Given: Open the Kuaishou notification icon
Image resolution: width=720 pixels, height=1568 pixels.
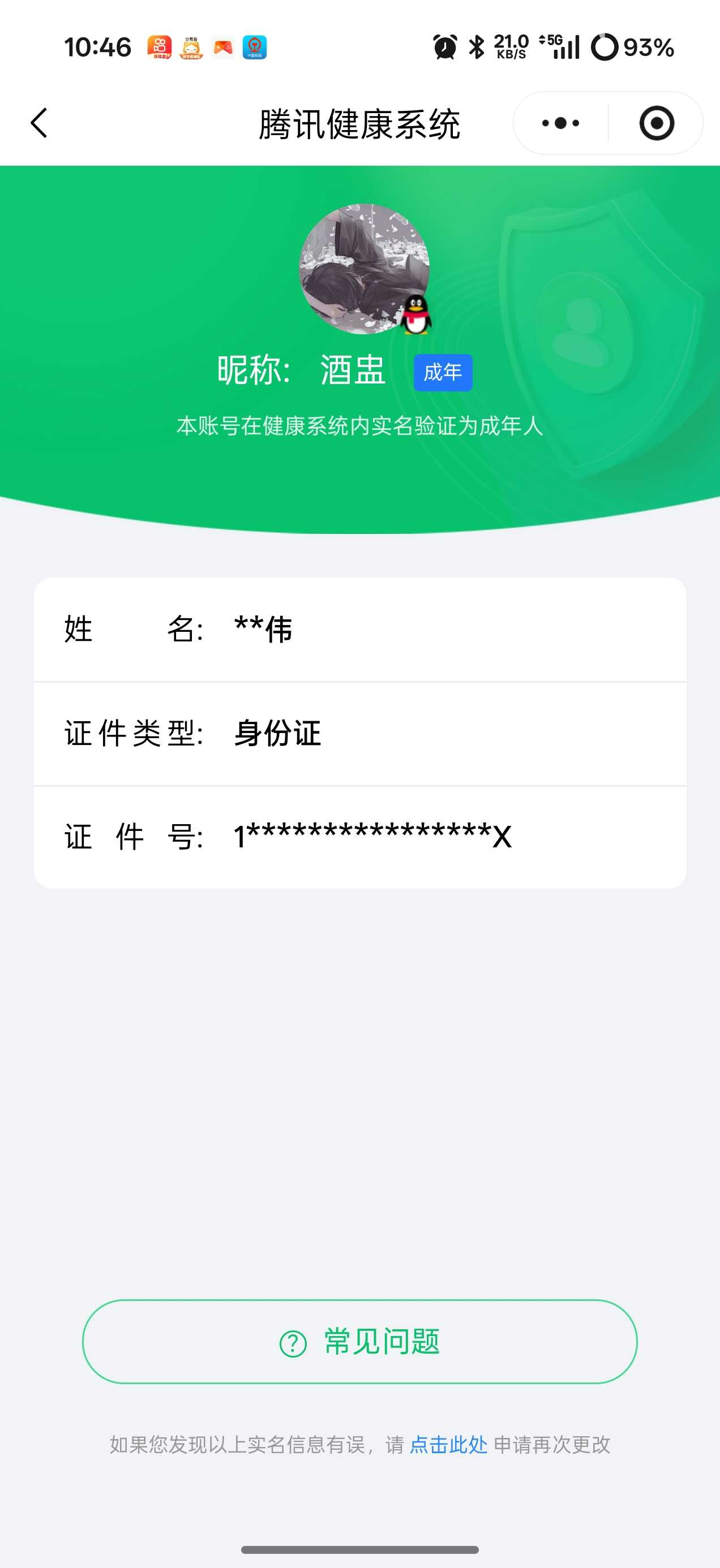Looking at the screenshot, I should pos(158,48).
